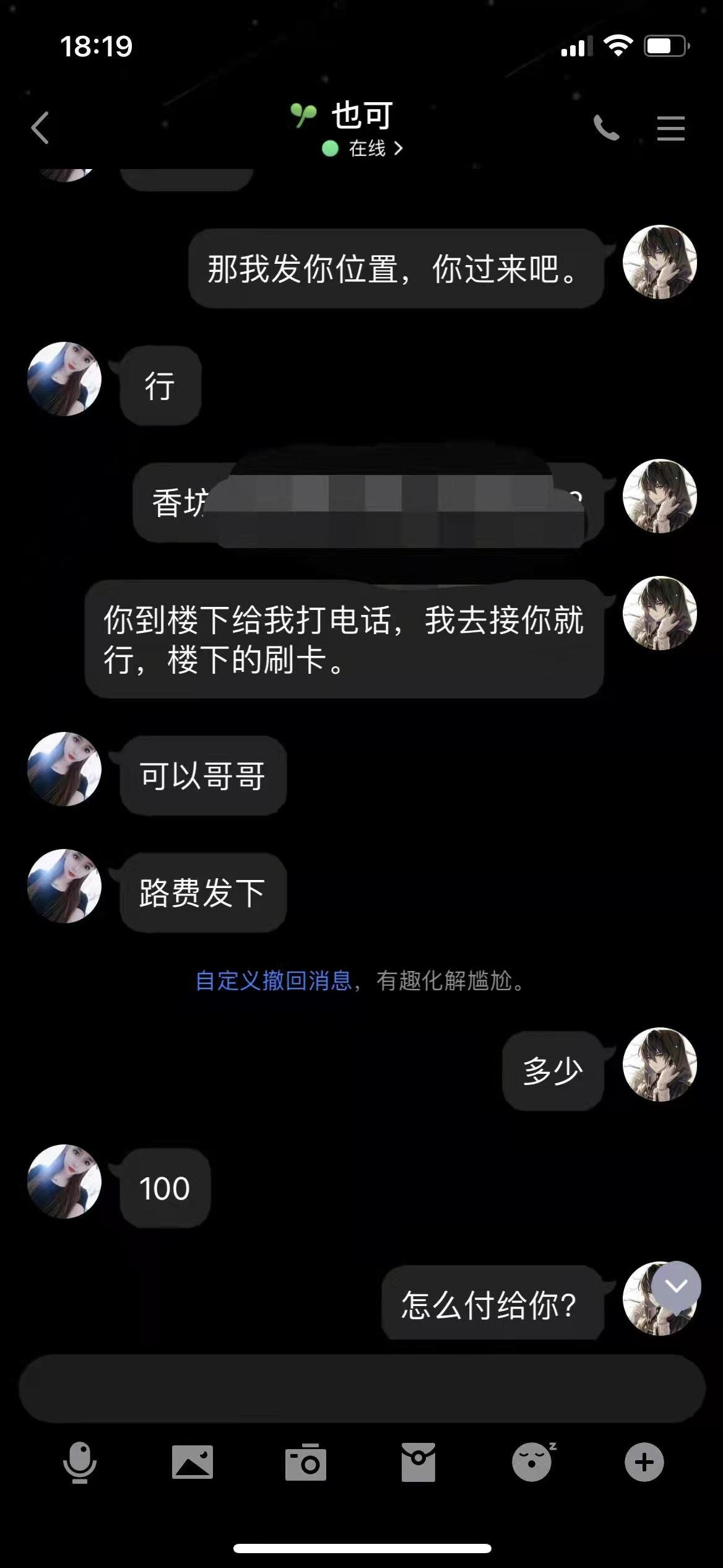Jump to the latest messages
723x1568 pixels.
click(x=676, y=1286)
